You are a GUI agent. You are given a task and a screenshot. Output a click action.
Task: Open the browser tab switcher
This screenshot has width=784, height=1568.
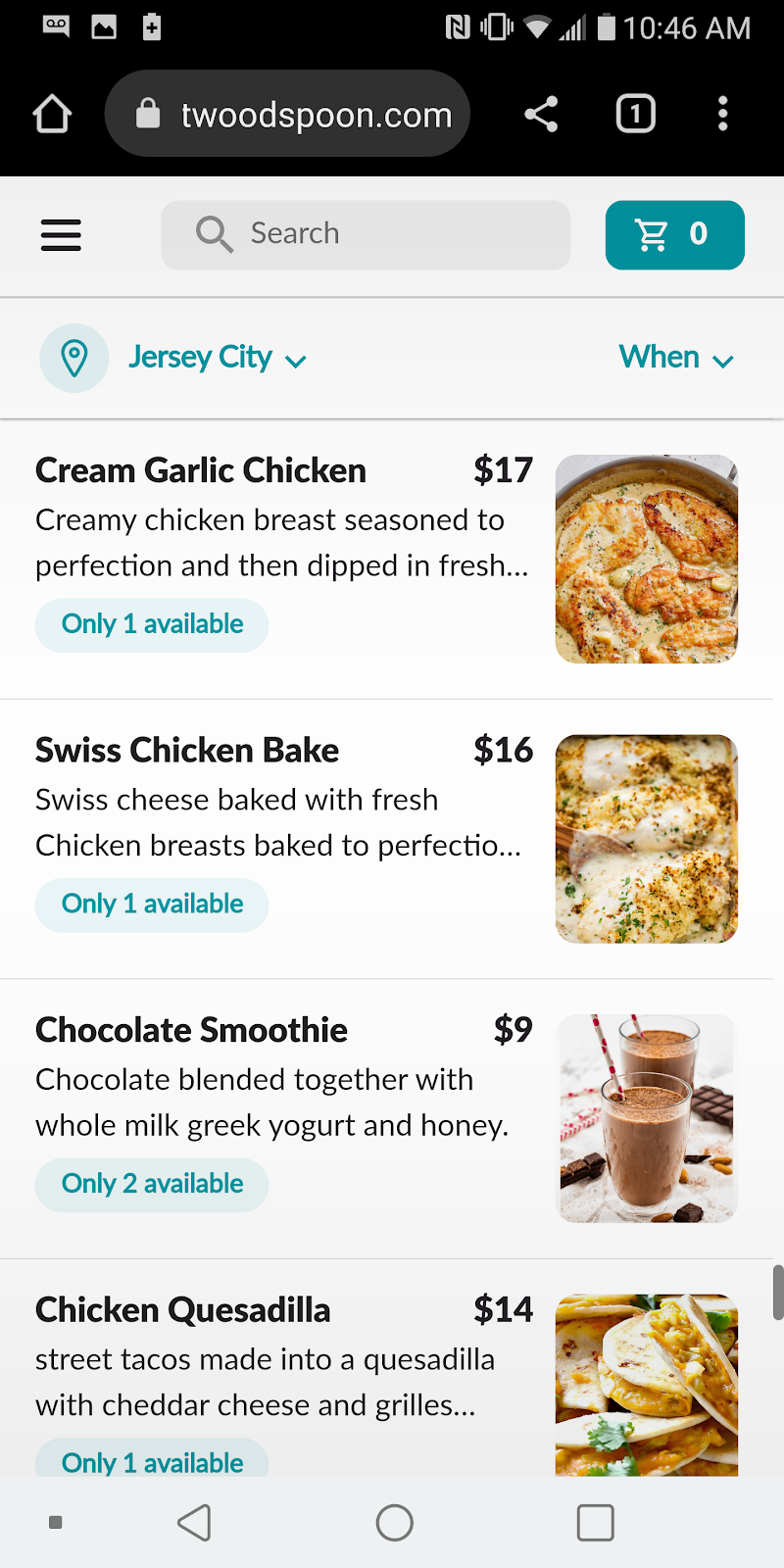coord(635,115)
